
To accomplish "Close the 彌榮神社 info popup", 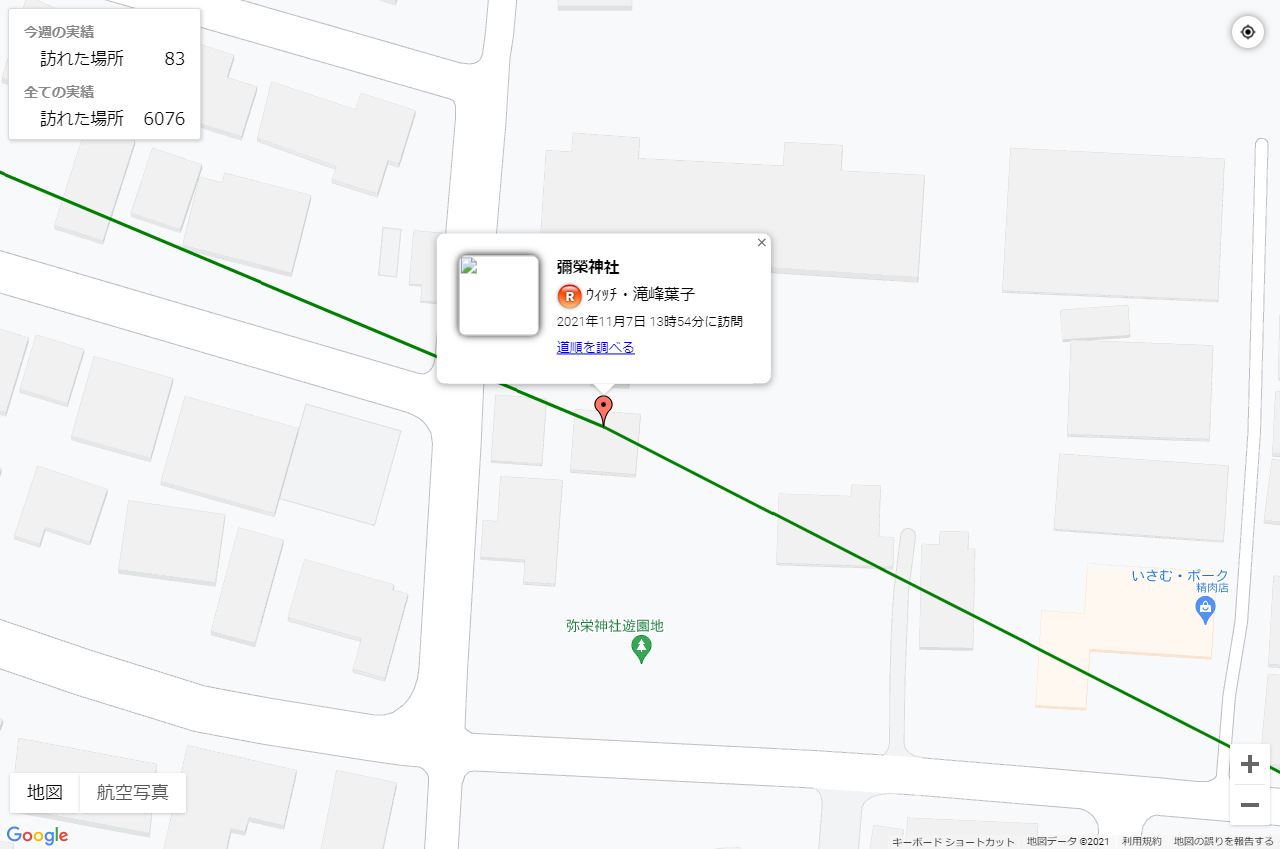I will click(x=762, y=243).
